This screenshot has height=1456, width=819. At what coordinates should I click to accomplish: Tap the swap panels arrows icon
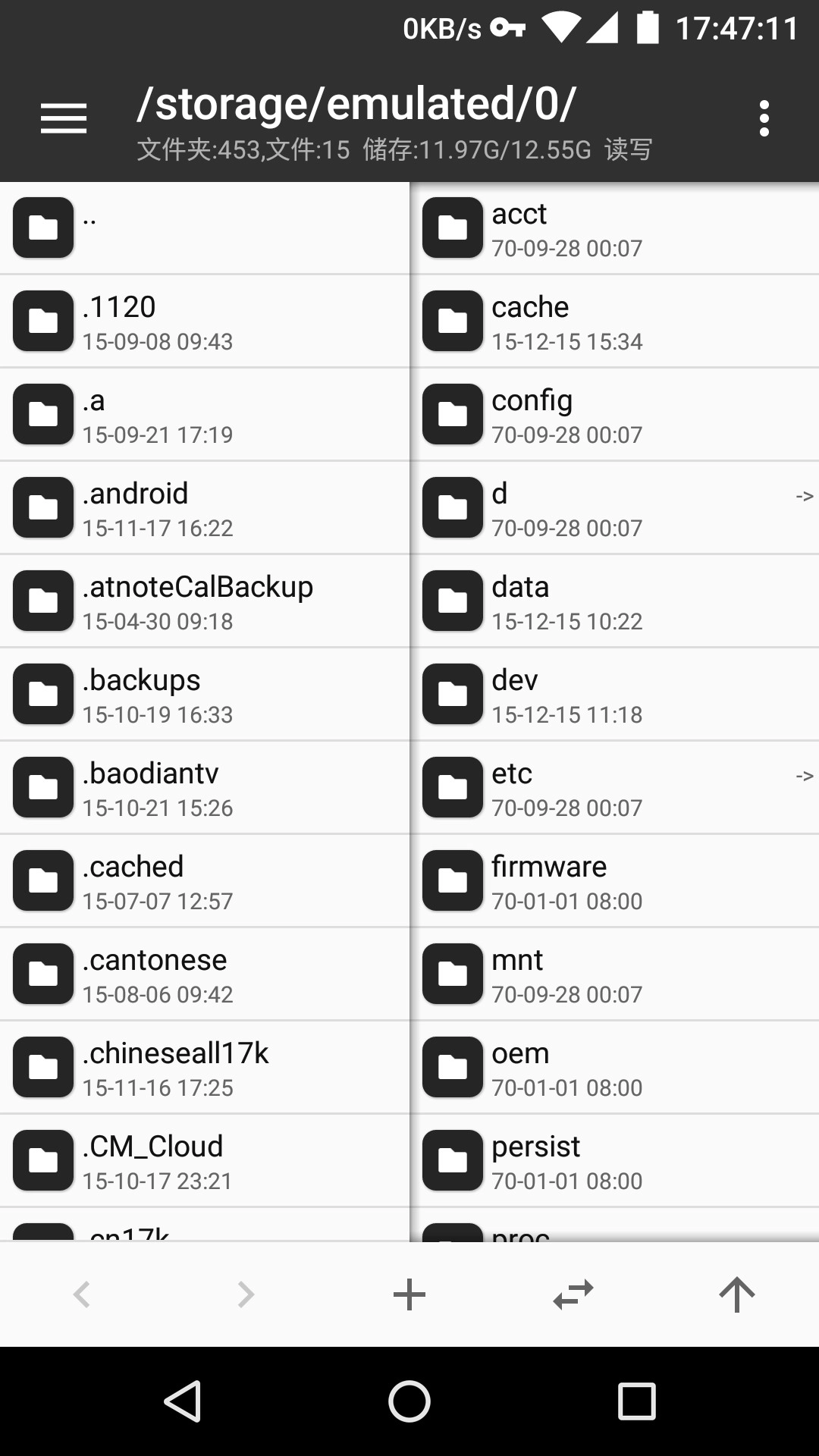573,1294
